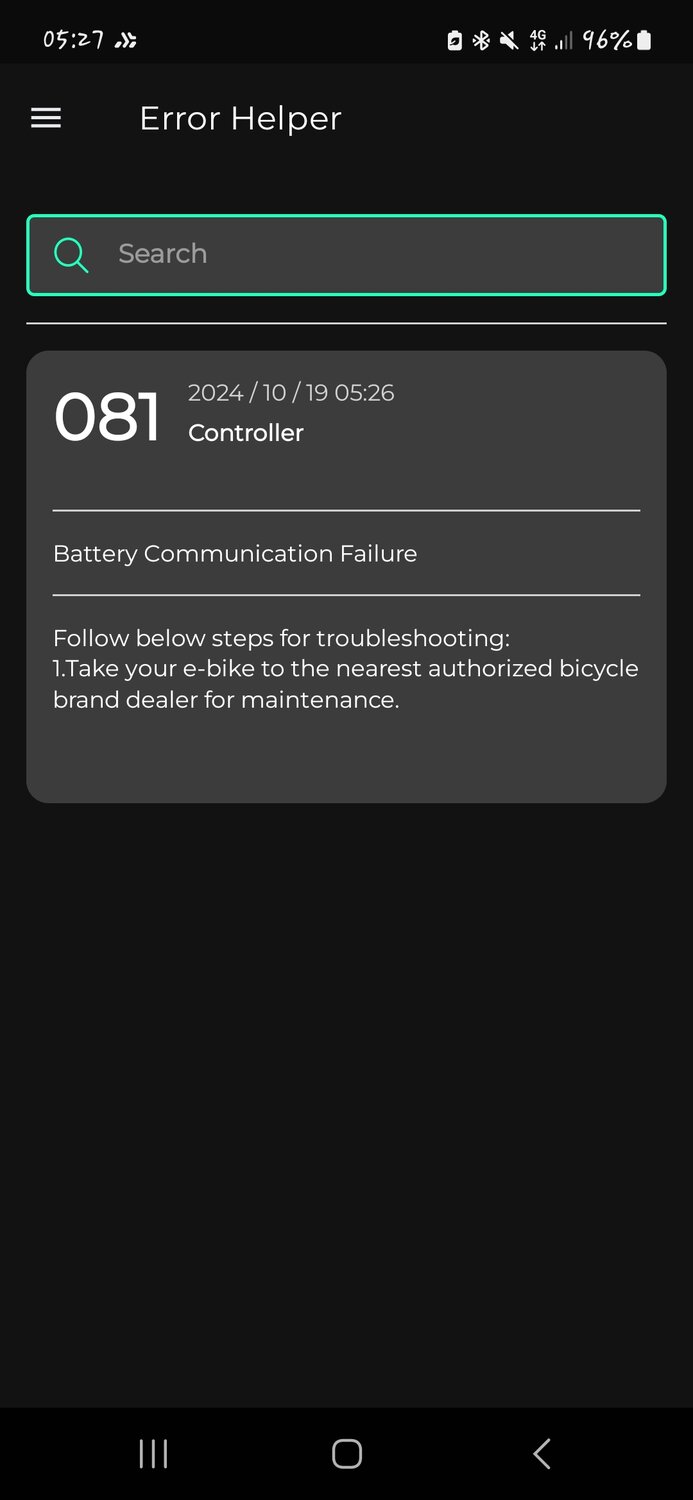The image size is (693, 1500).
Task: Go back using system back button
Action: (541, 1453)
